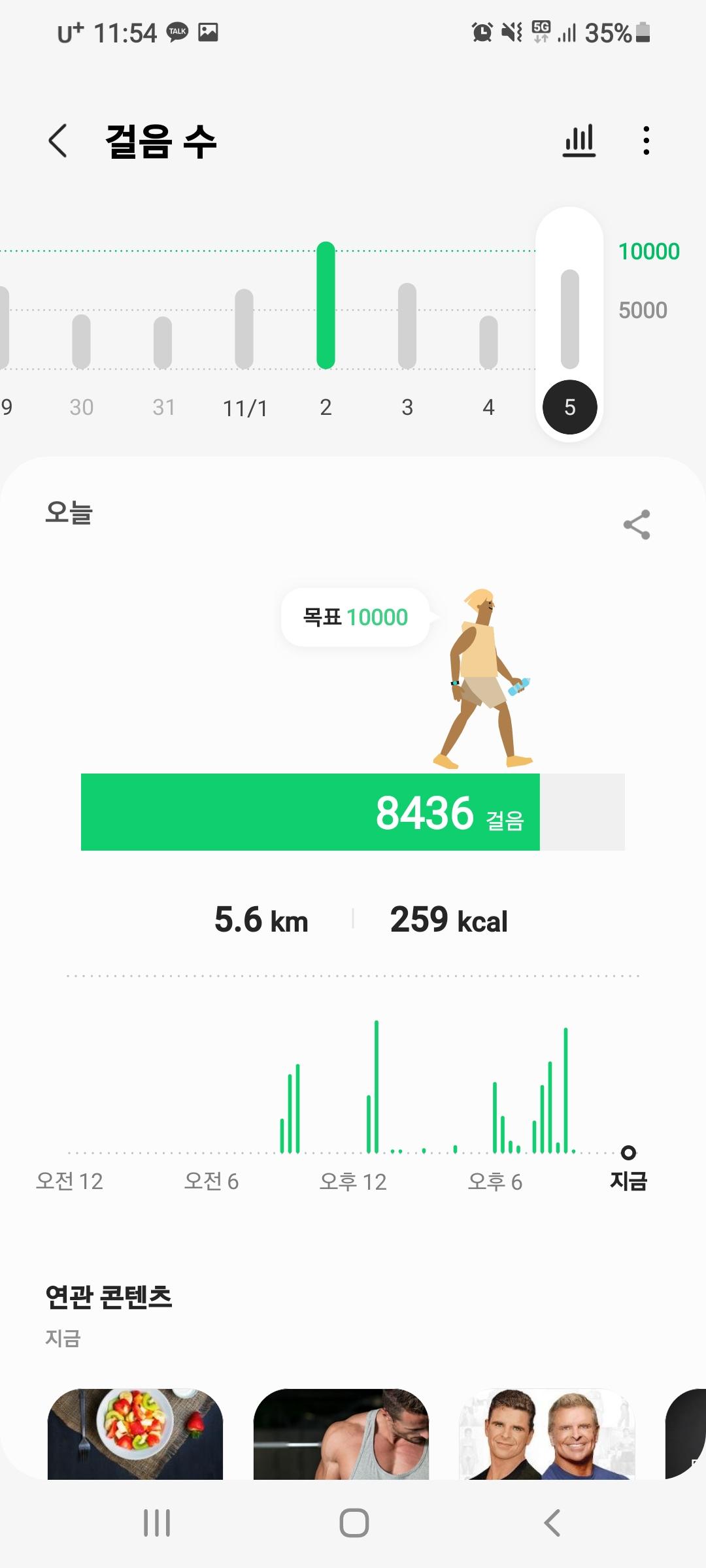Share today's step count
This screenshot has height=1568, width=706.
pos(637,525)
